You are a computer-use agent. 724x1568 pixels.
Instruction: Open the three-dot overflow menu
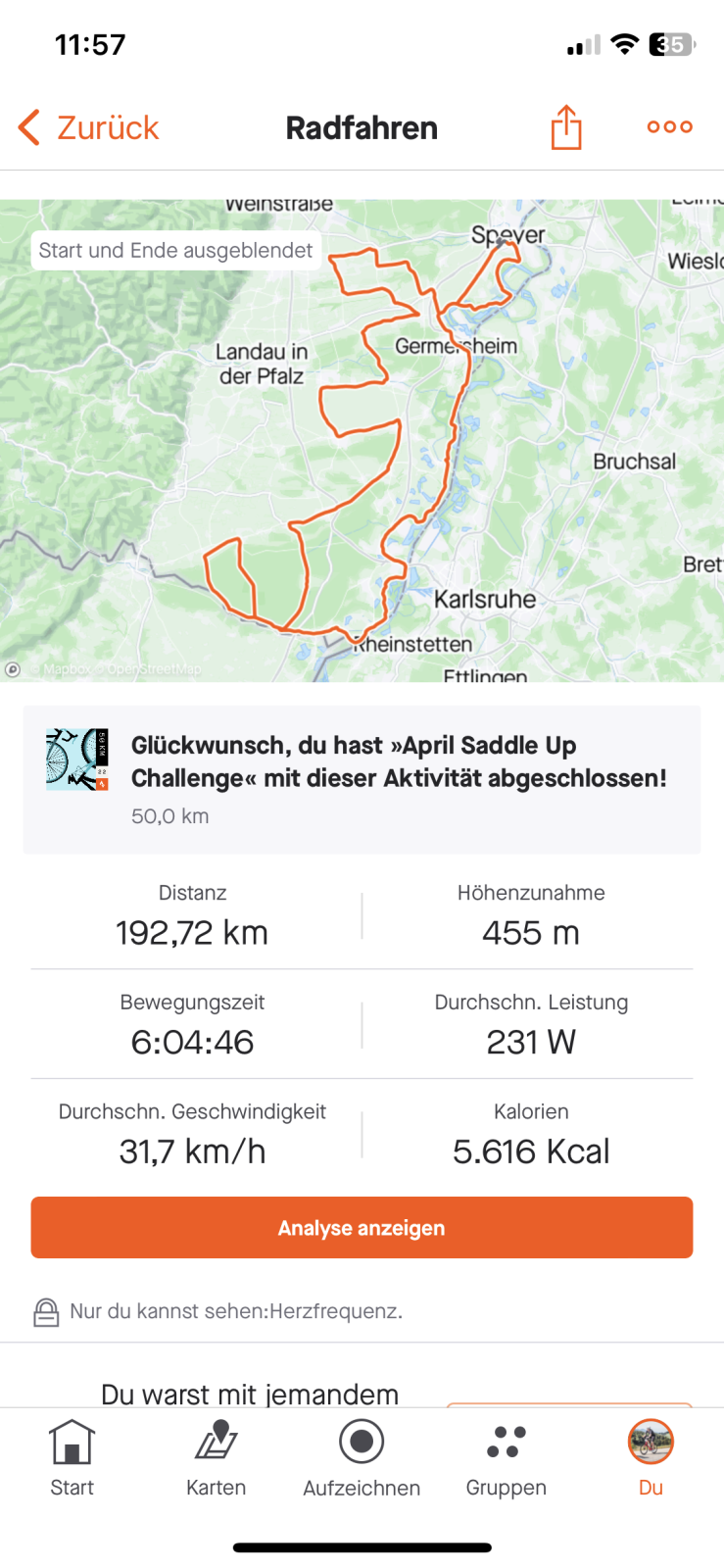click(x=669, y=127)
